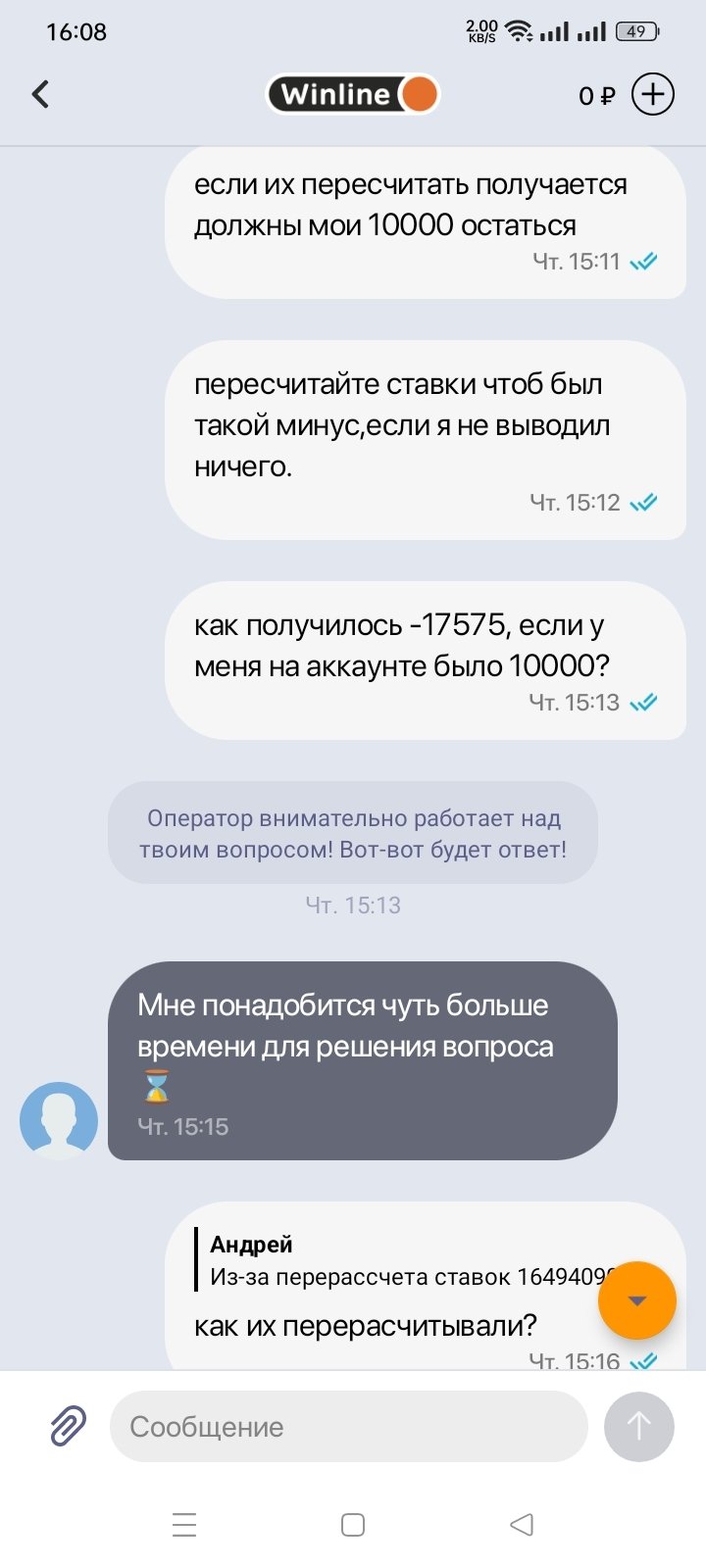Jump to latest messages with orange arrow button
The height and width of the screenshot is (1568, 706).
(637, 1300)
